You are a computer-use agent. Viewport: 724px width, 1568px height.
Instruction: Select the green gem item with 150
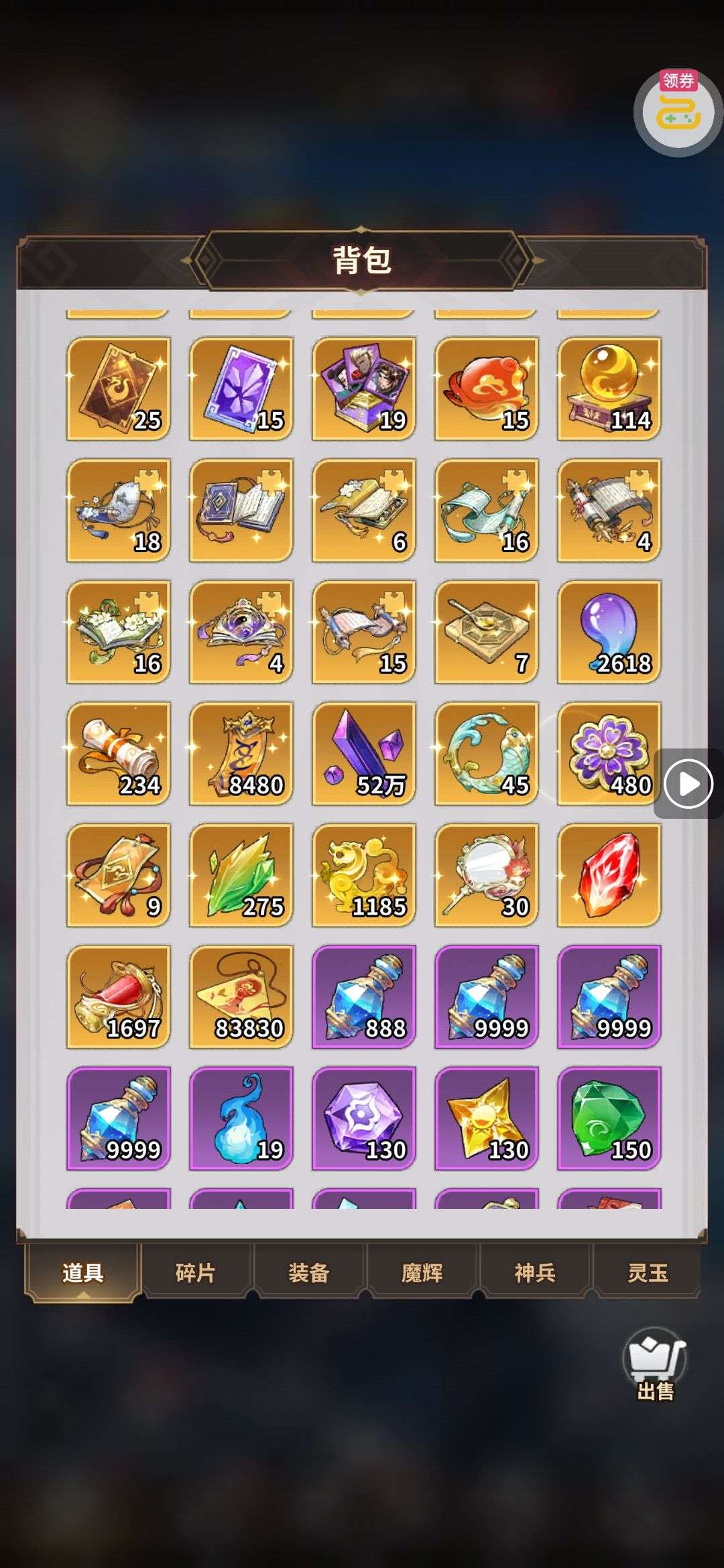609,1118
